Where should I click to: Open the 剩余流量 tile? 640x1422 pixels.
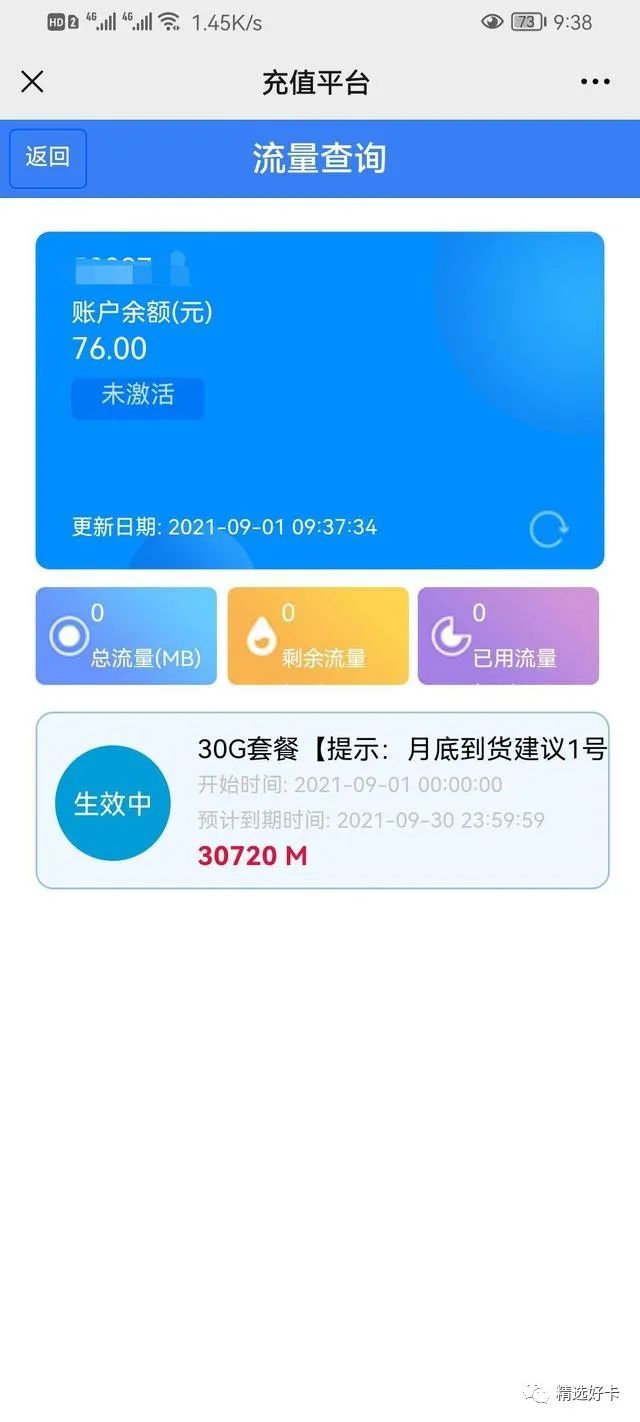coord(318,636)
